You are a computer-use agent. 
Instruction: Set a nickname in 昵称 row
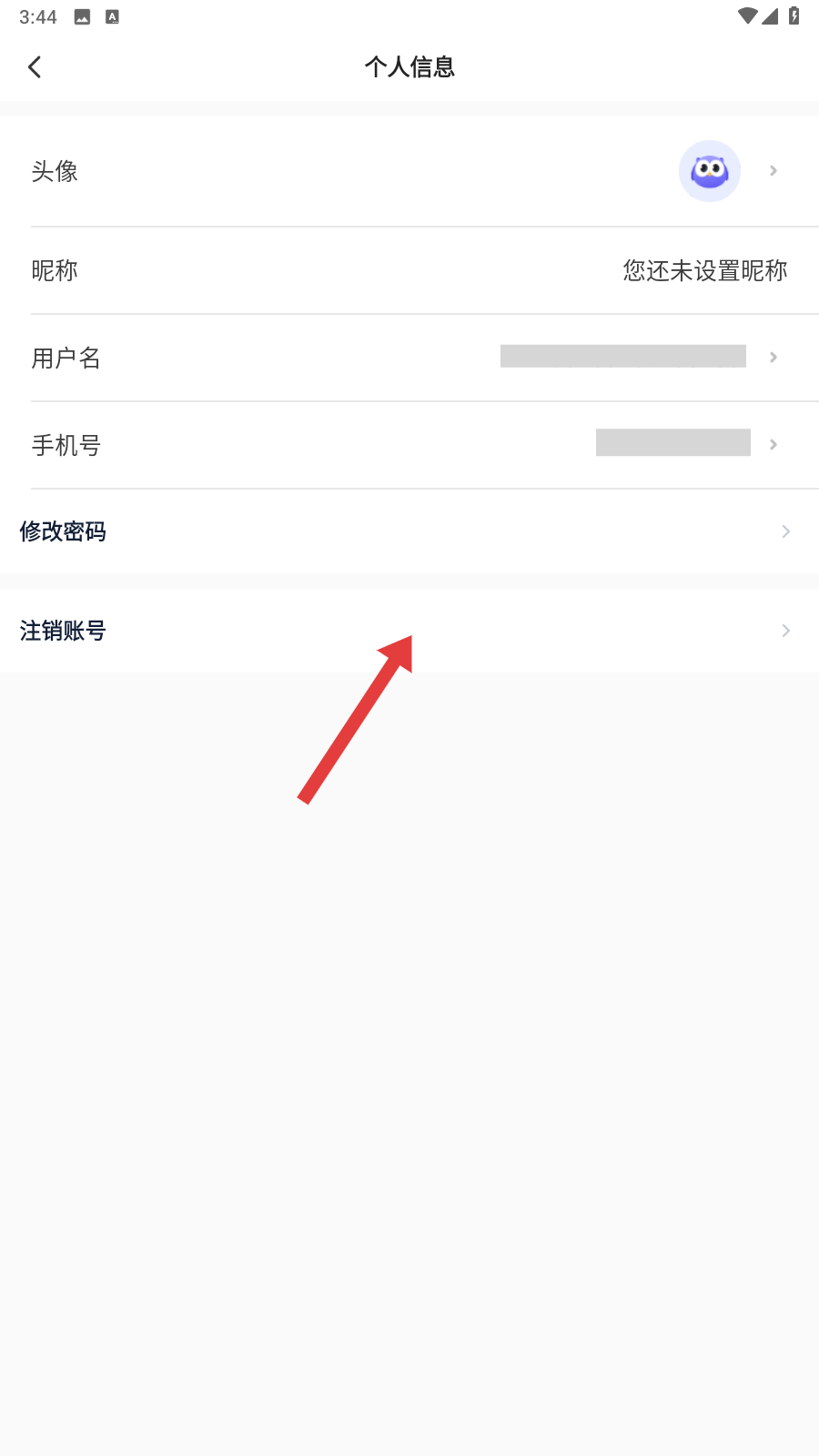[409, 270]
